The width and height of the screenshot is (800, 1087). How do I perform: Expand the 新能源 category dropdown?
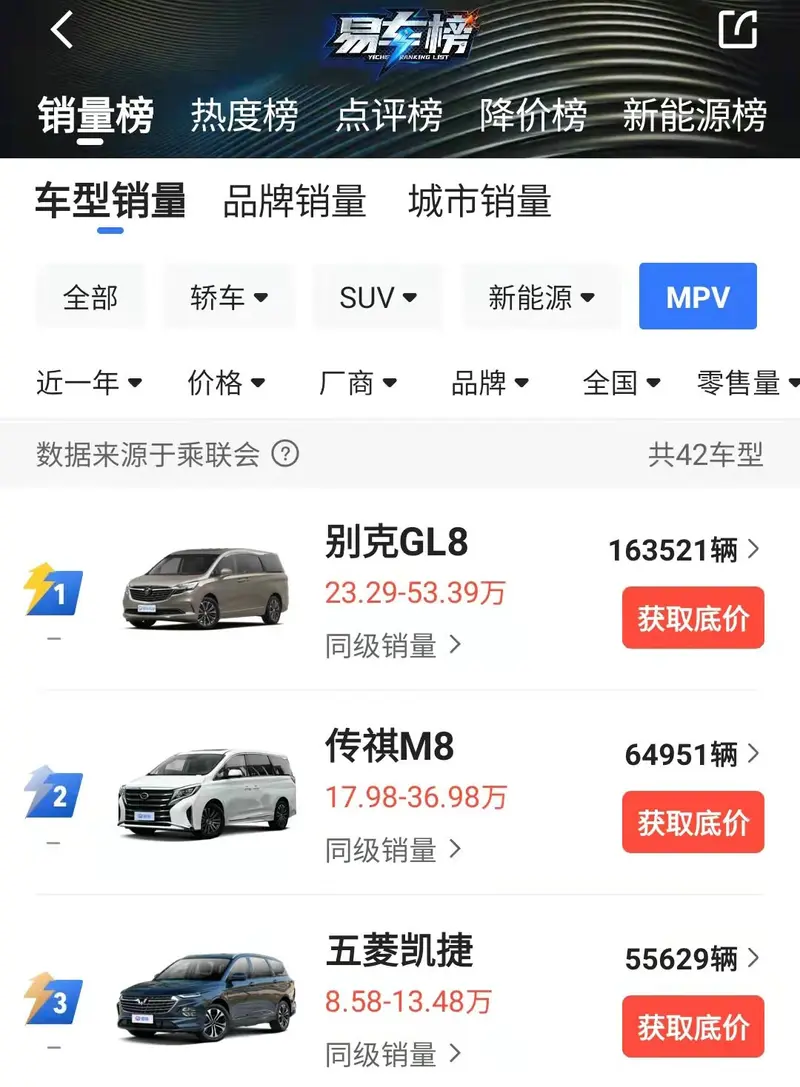[541, 297]
